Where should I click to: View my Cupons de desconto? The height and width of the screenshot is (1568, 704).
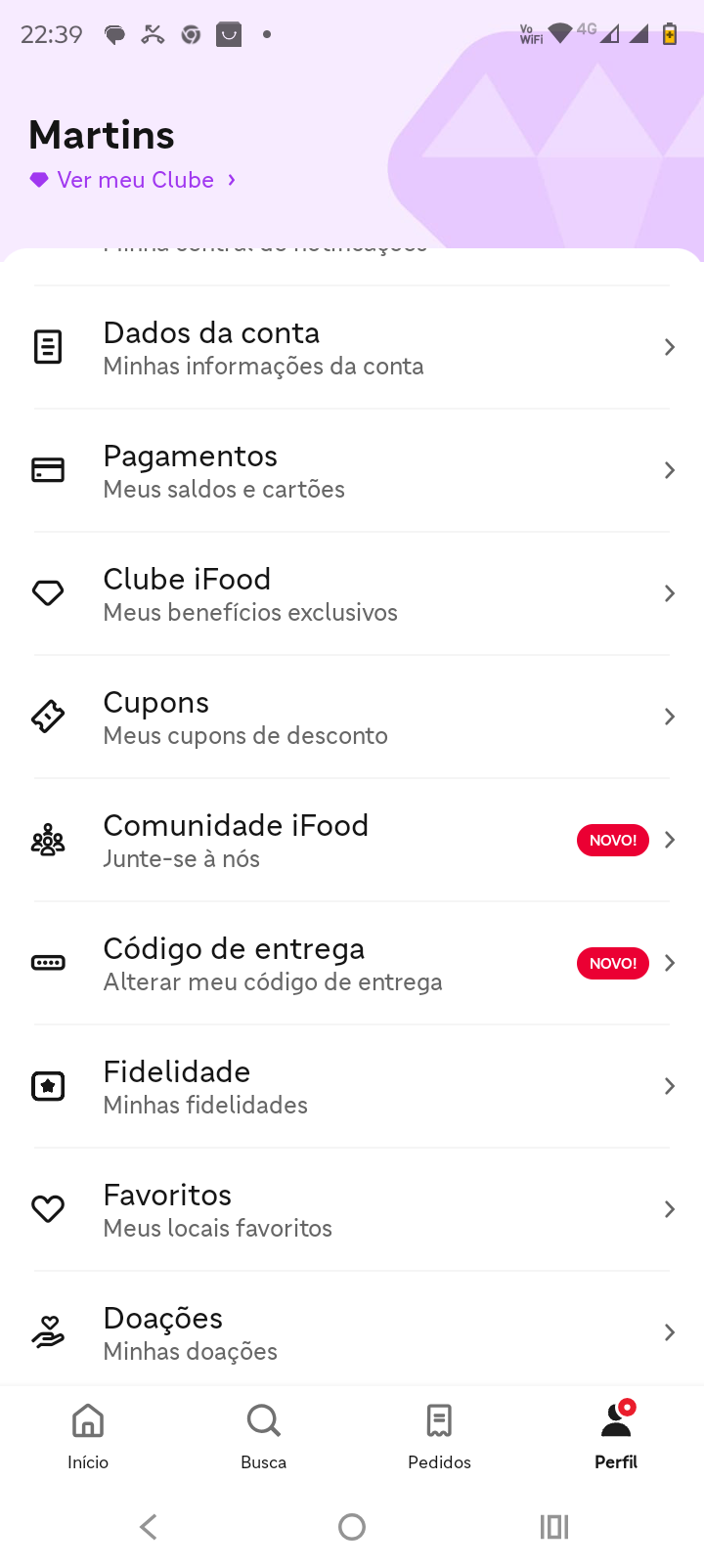(x=352, y=718)
